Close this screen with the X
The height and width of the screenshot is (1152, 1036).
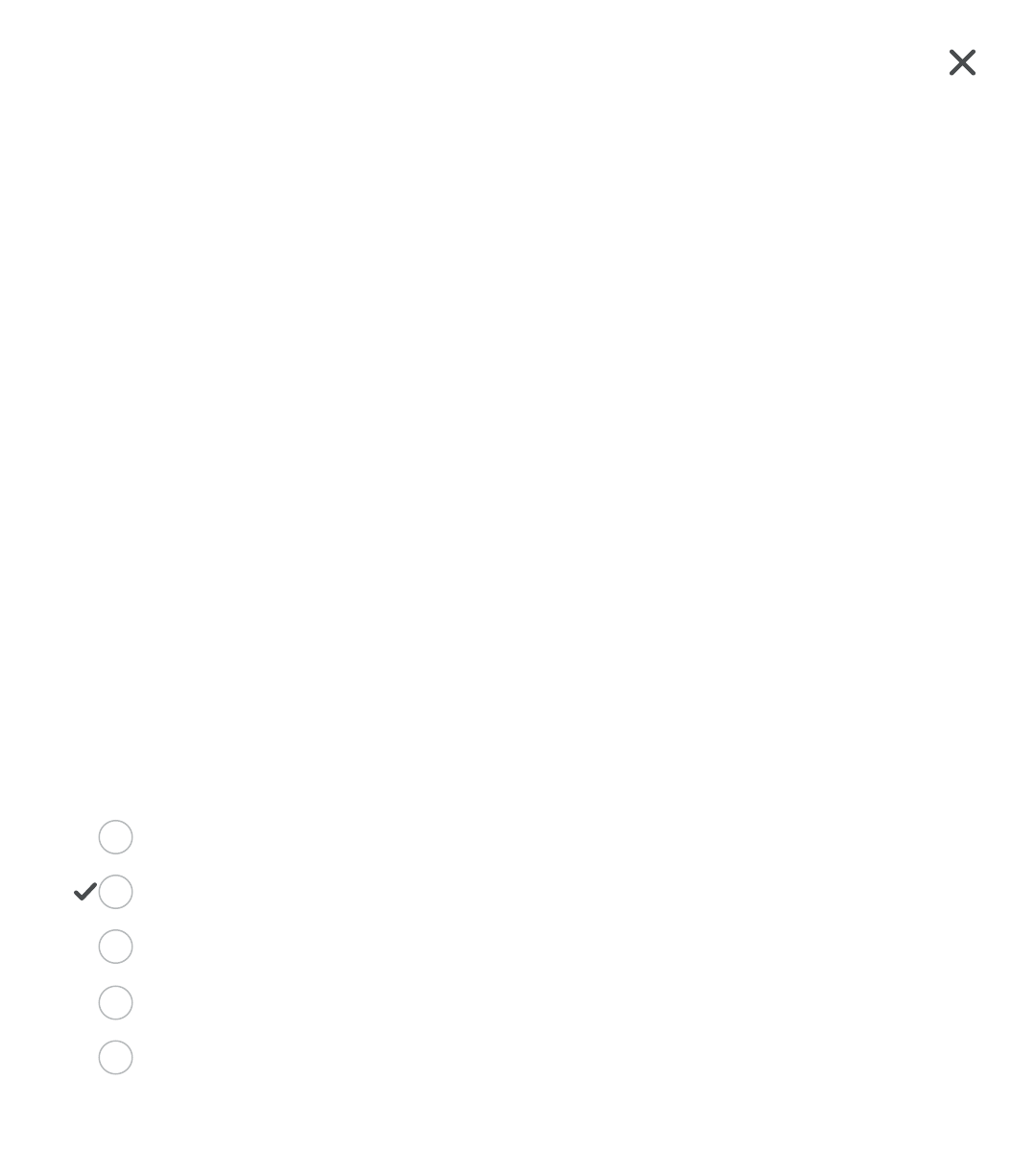962,62
